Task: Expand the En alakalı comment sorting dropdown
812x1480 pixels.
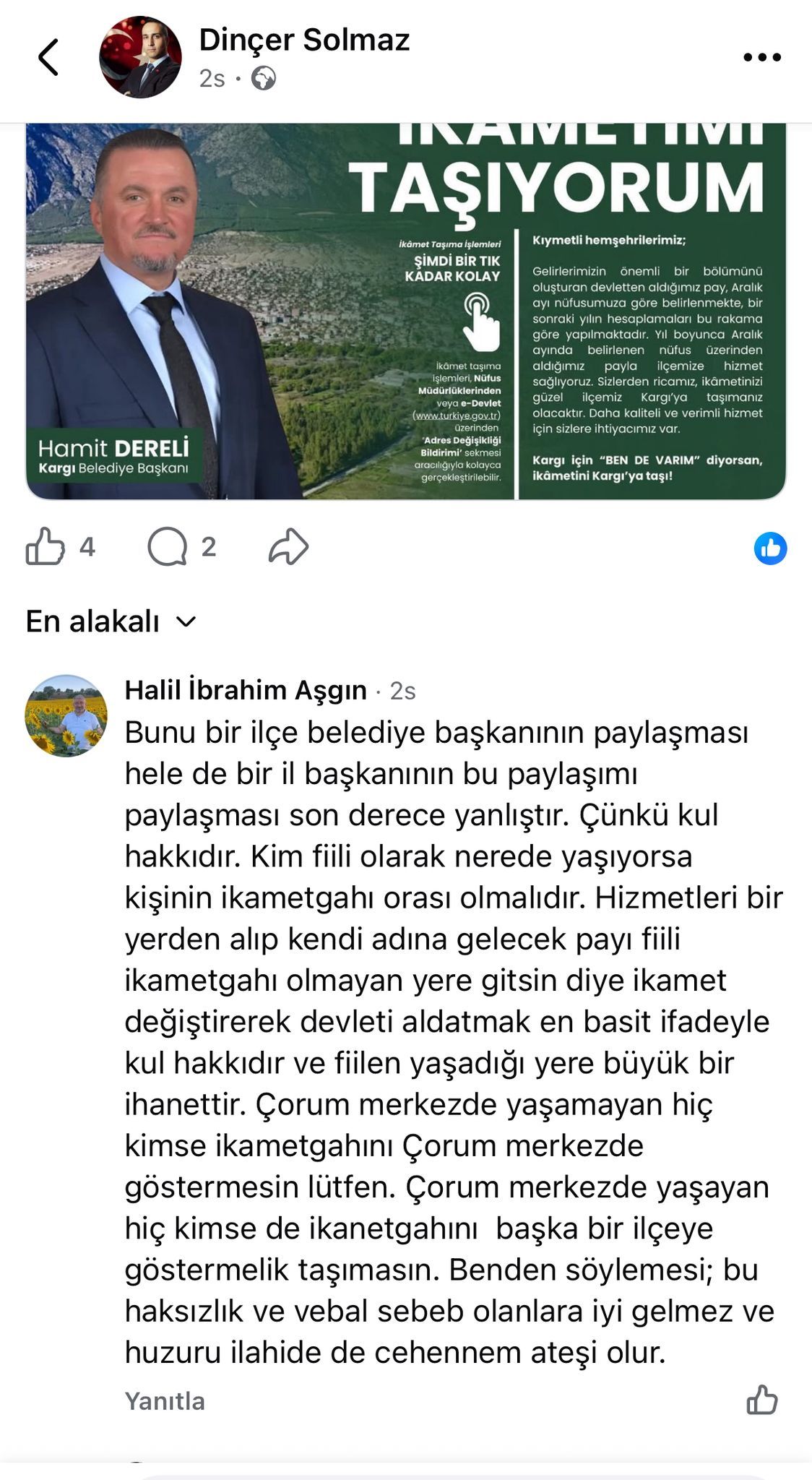Action: (111, 621)
